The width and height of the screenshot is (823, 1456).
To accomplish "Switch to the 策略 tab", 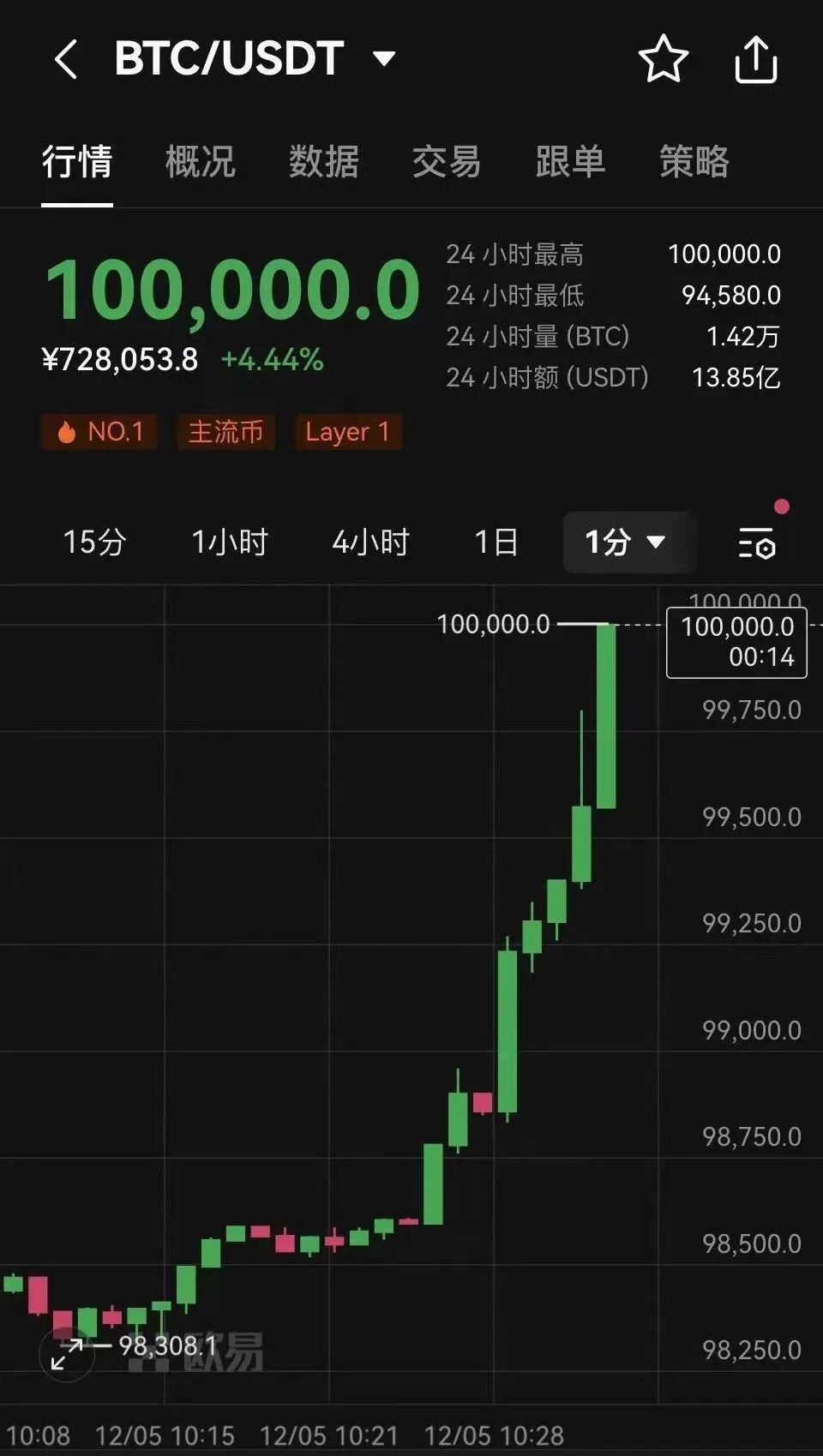I will coord(694,161).
